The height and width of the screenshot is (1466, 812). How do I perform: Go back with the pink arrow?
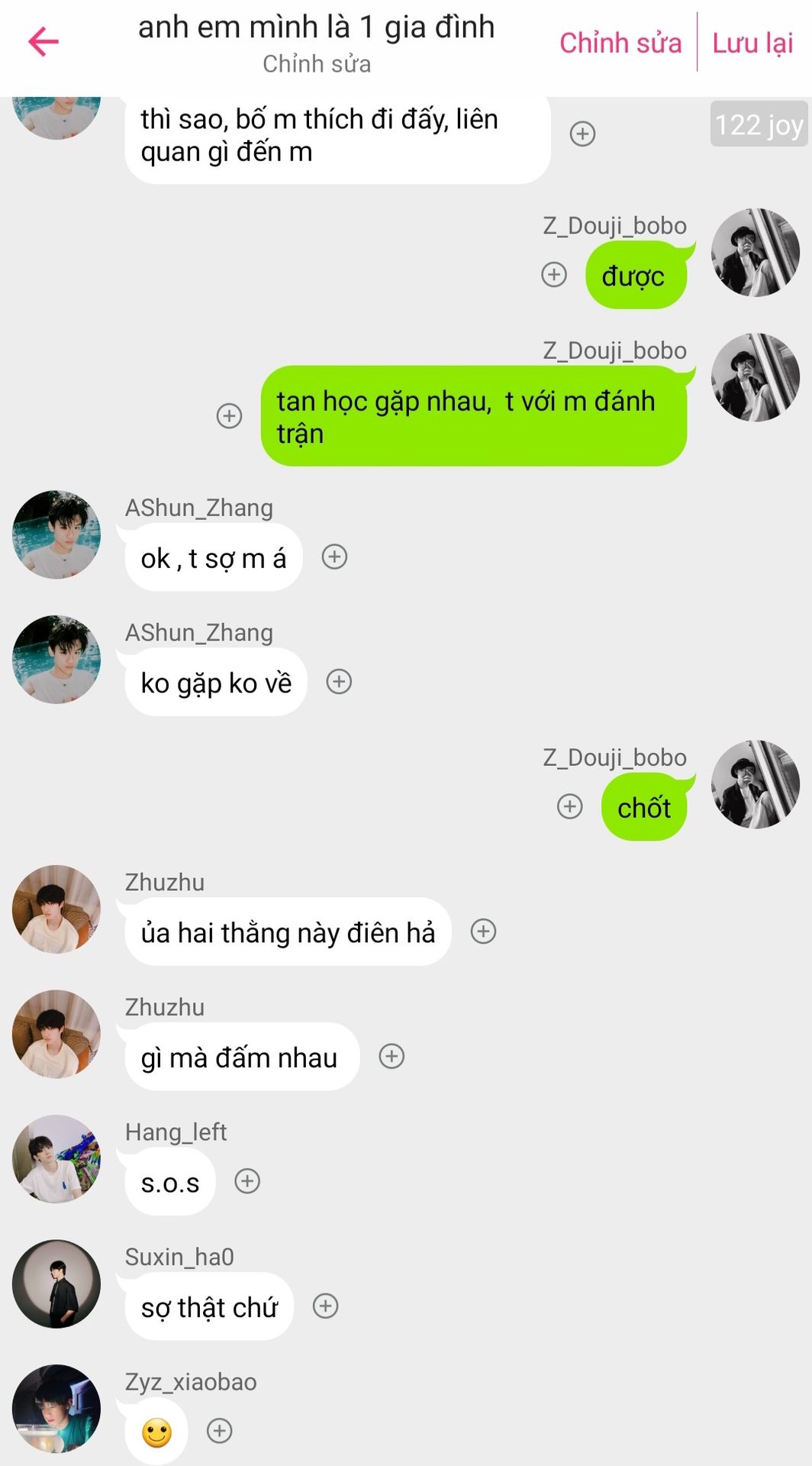pos(43,42)
